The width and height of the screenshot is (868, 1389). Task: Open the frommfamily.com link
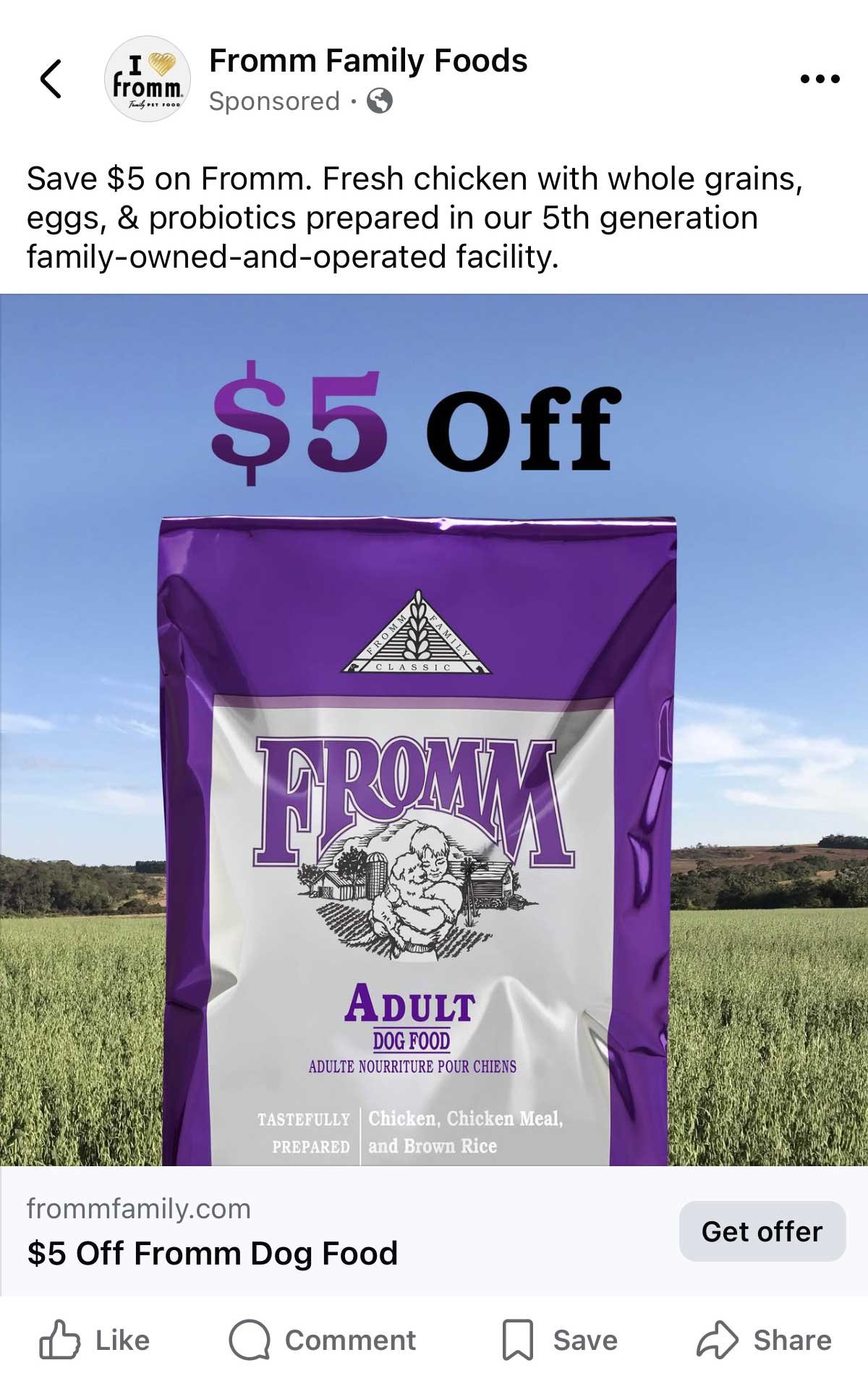[x=139, y=1209]
